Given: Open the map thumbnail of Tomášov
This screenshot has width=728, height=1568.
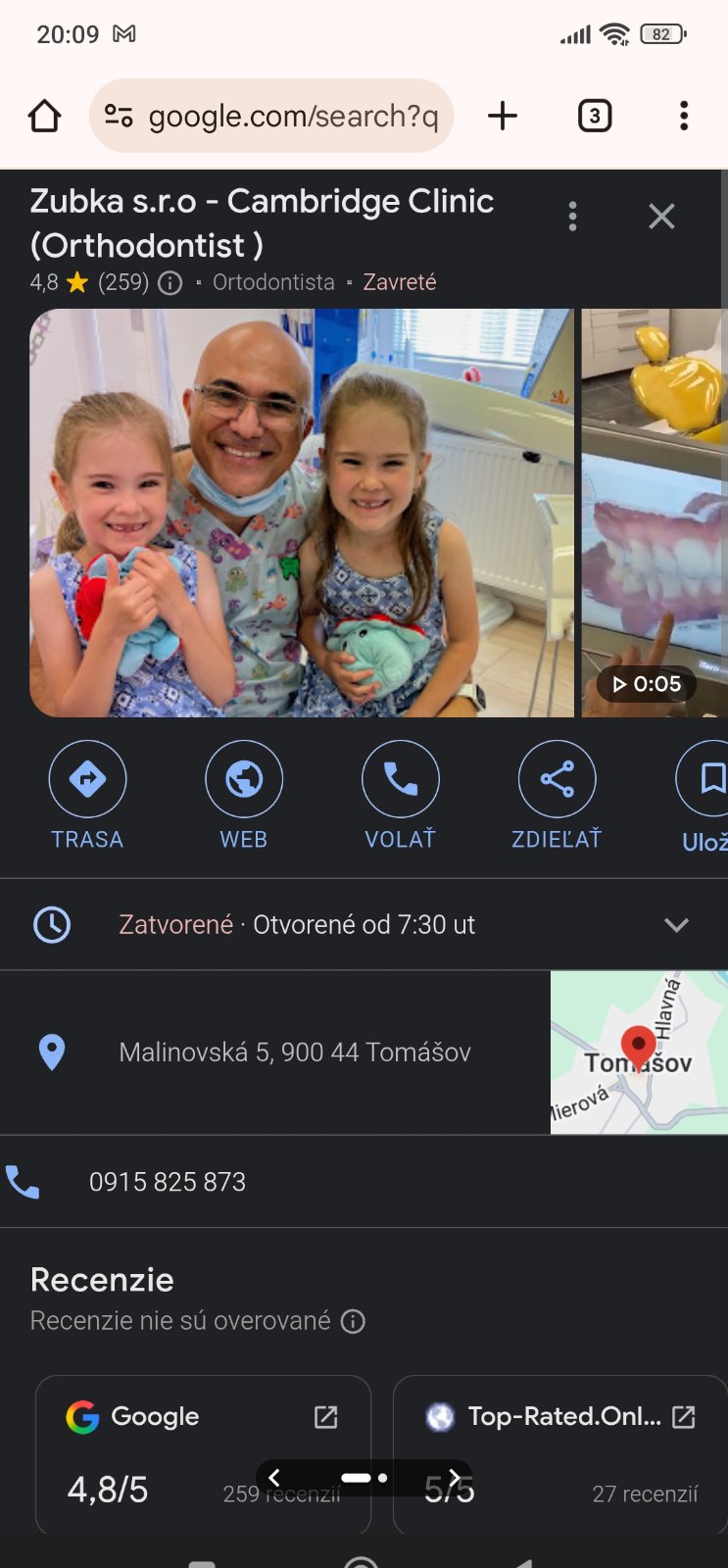Looking at the screenshot, I should click(x=639, y=1053).
